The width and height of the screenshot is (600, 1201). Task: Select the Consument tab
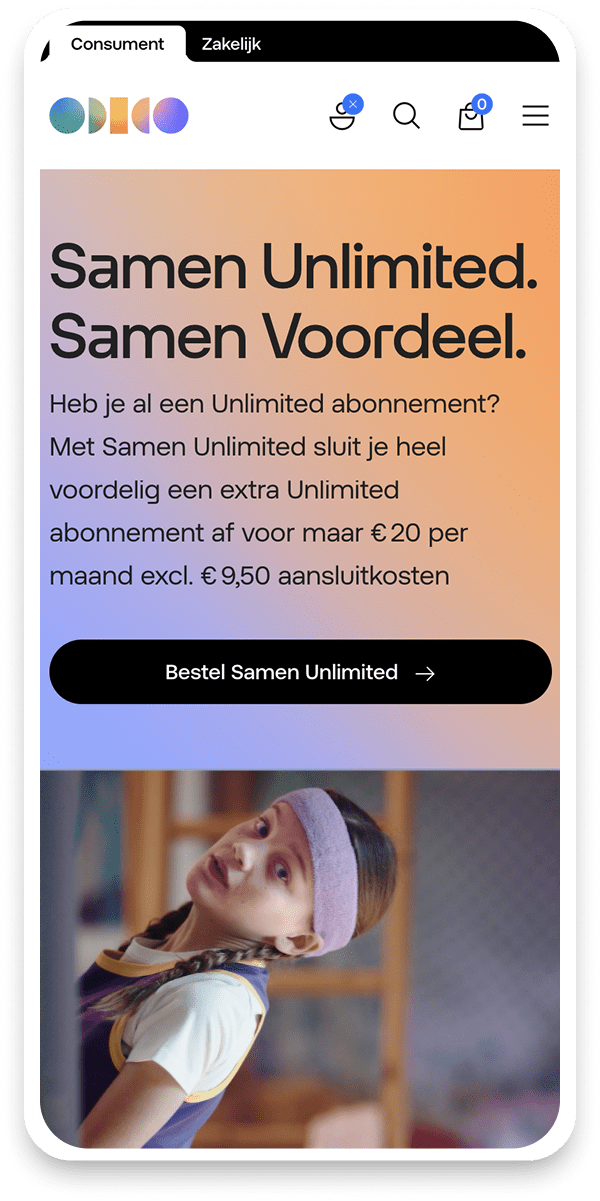click(x=117, y=44)
